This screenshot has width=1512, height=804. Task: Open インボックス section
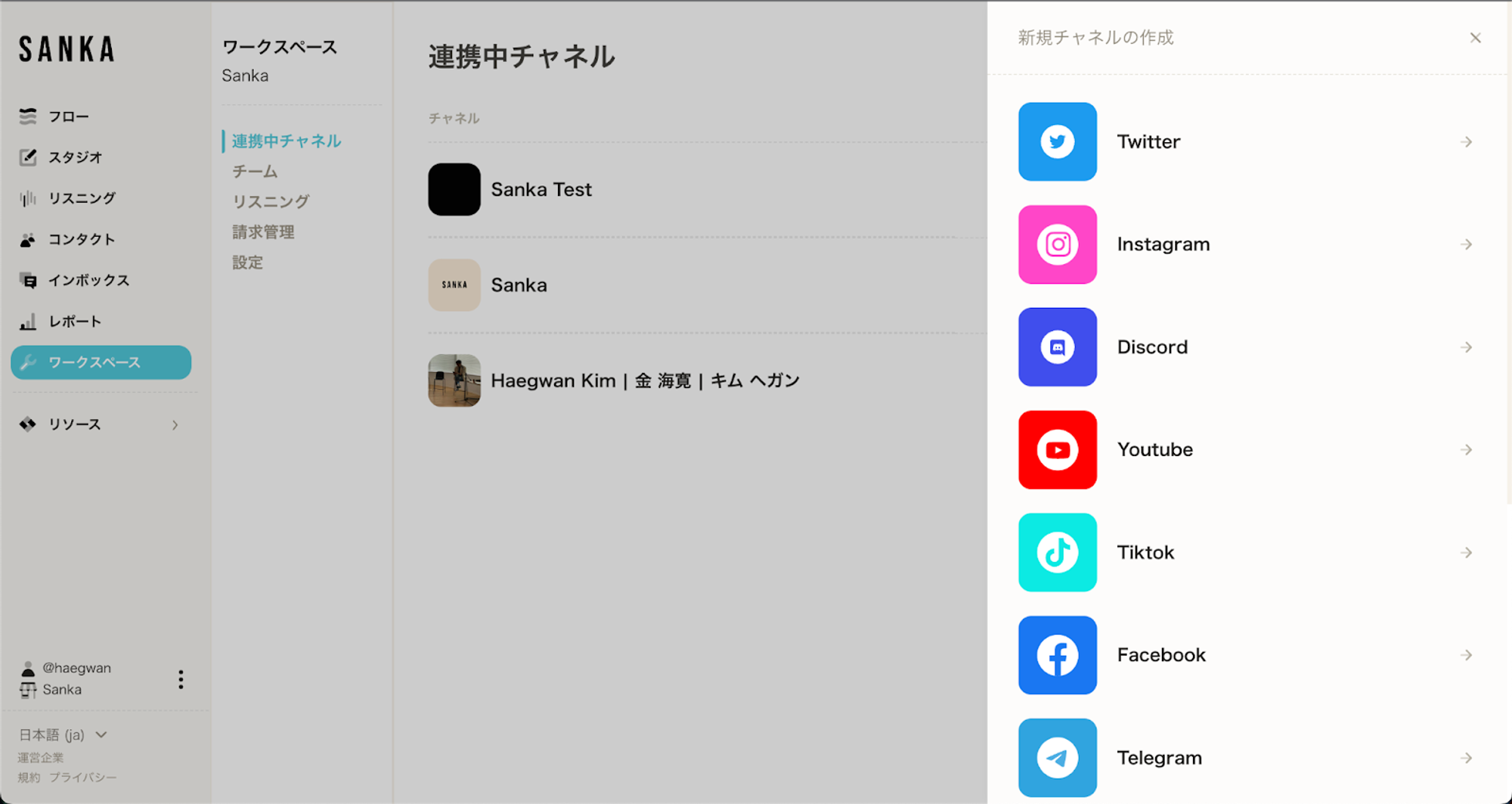pos(88,281)
